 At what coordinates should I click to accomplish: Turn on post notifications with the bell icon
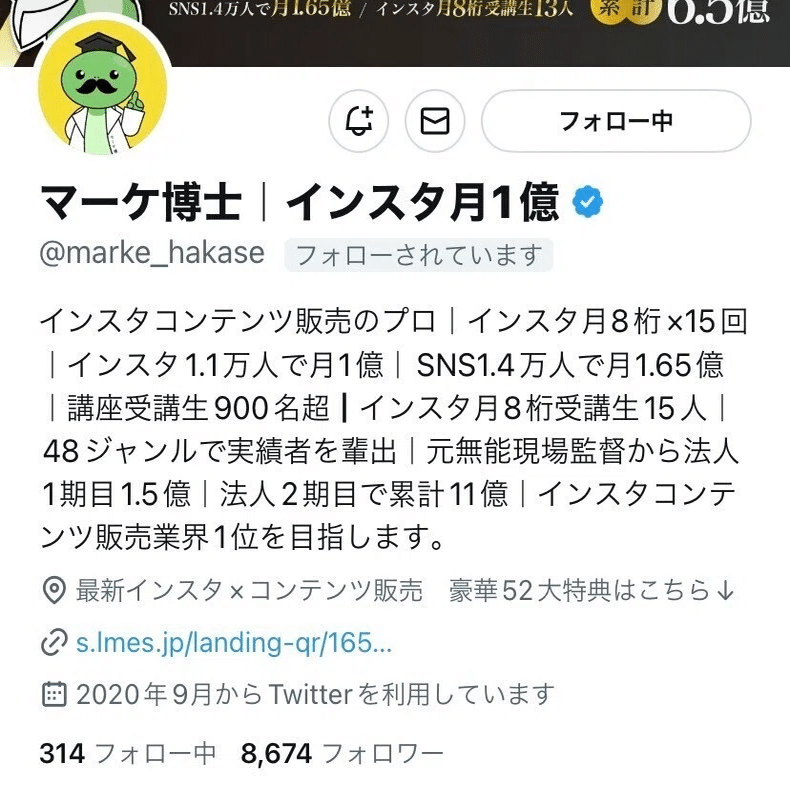[x=358, y=121]
